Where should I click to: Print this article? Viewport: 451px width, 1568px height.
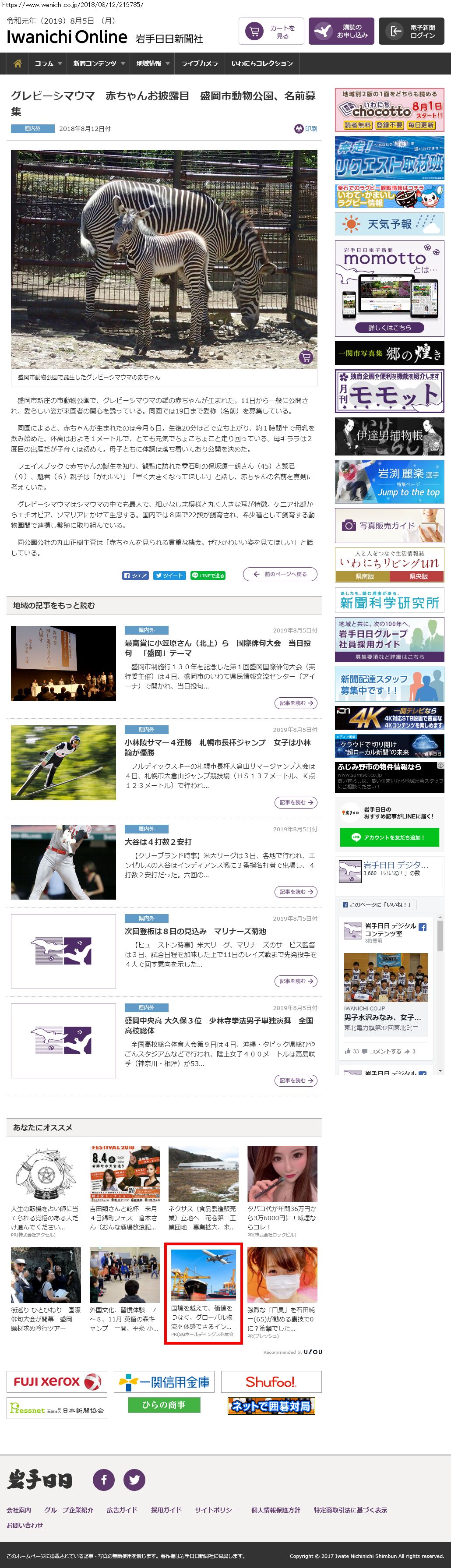pos(306,128)
